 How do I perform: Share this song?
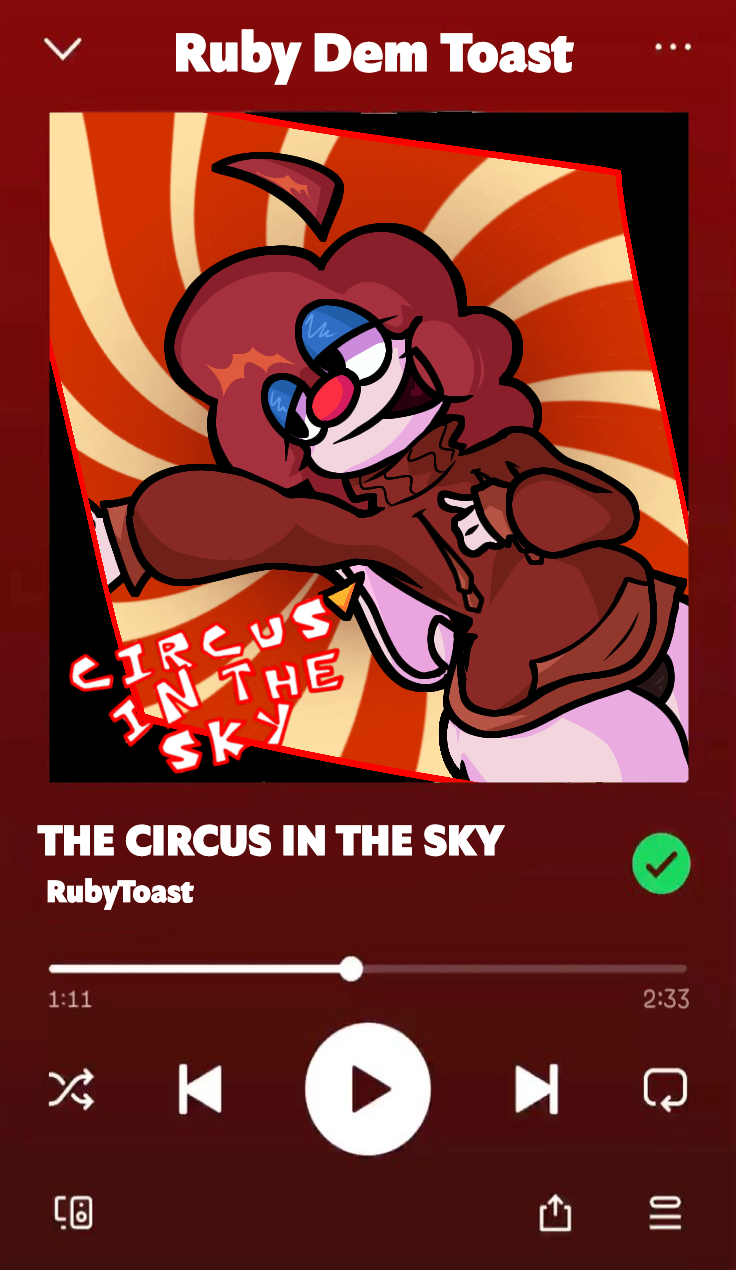pyautogui.click(x=555, y=1213)
